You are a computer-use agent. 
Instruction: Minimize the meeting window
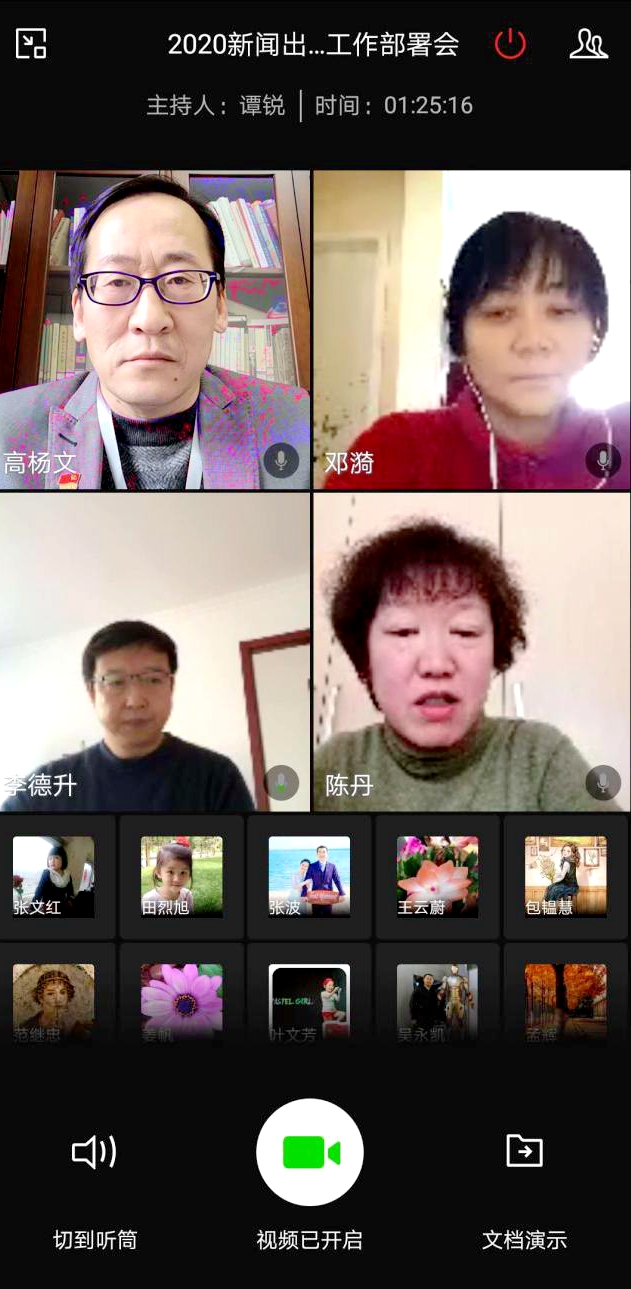point(31,44)
